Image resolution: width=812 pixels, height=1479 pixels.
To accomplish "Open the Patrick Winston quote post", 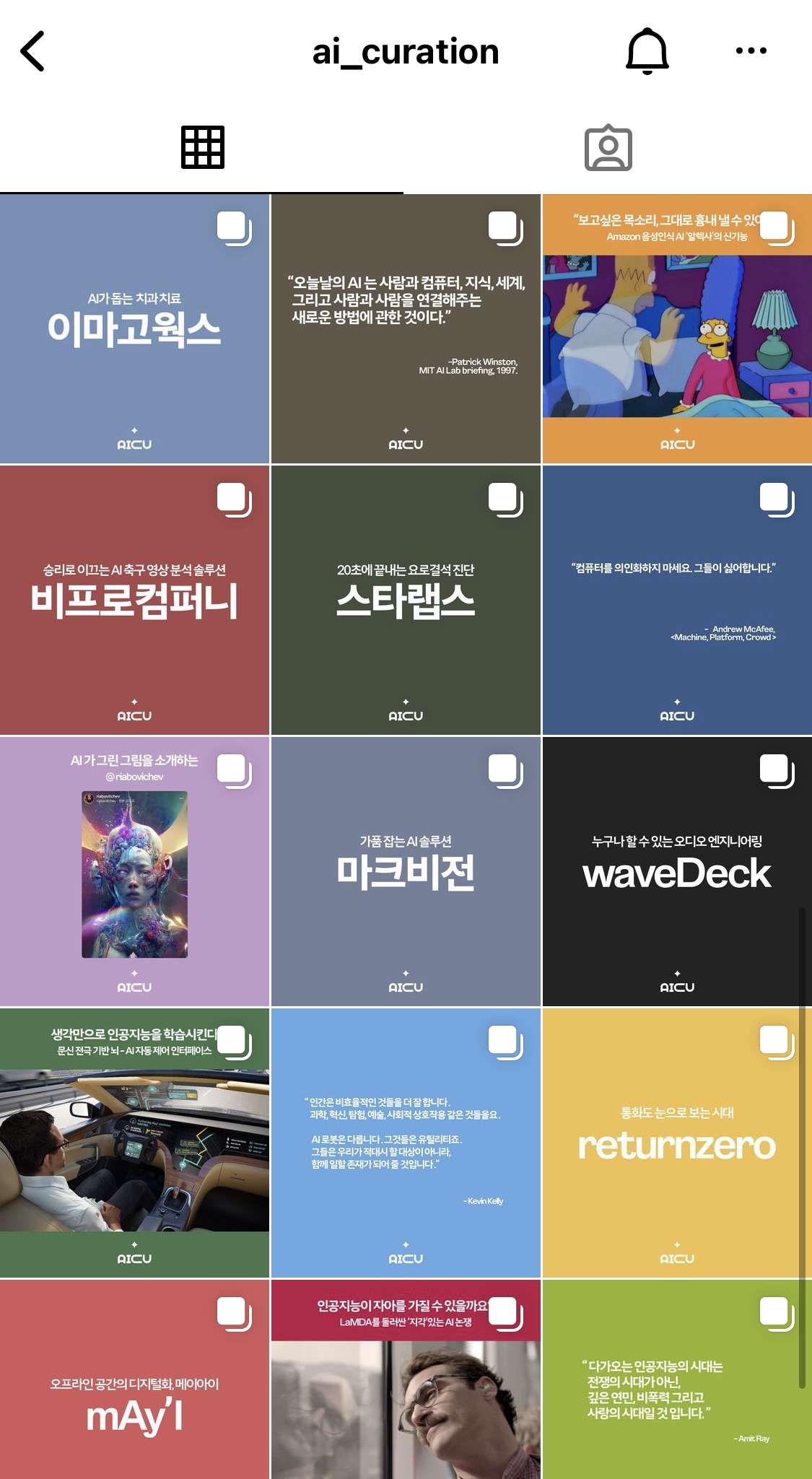I will click(406, 328).
